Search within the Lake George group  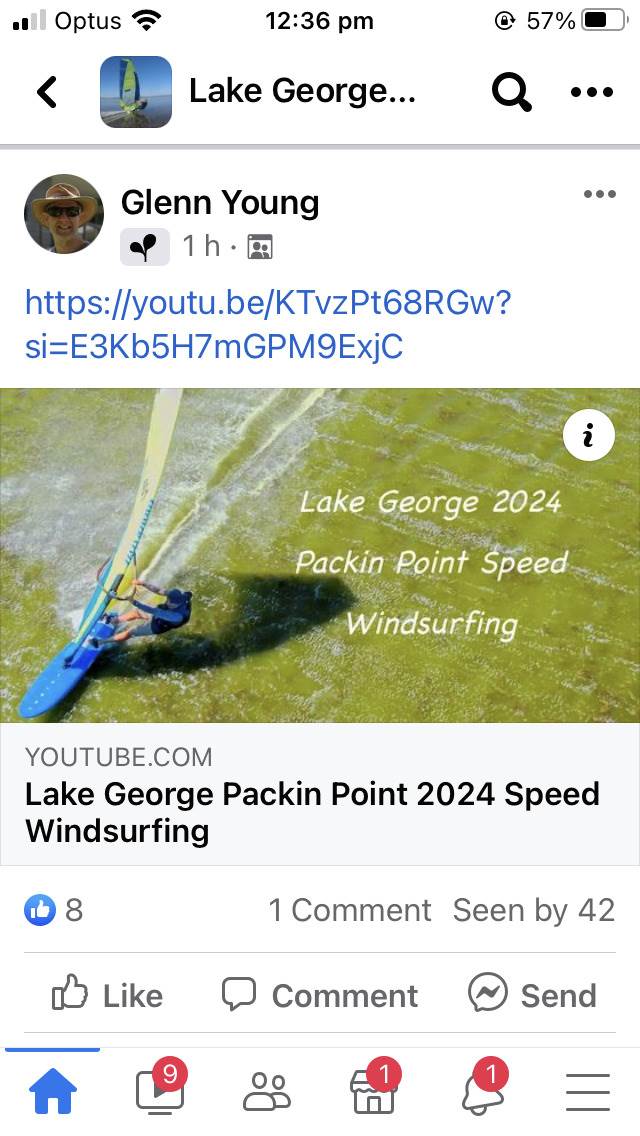tap(511, 92)
